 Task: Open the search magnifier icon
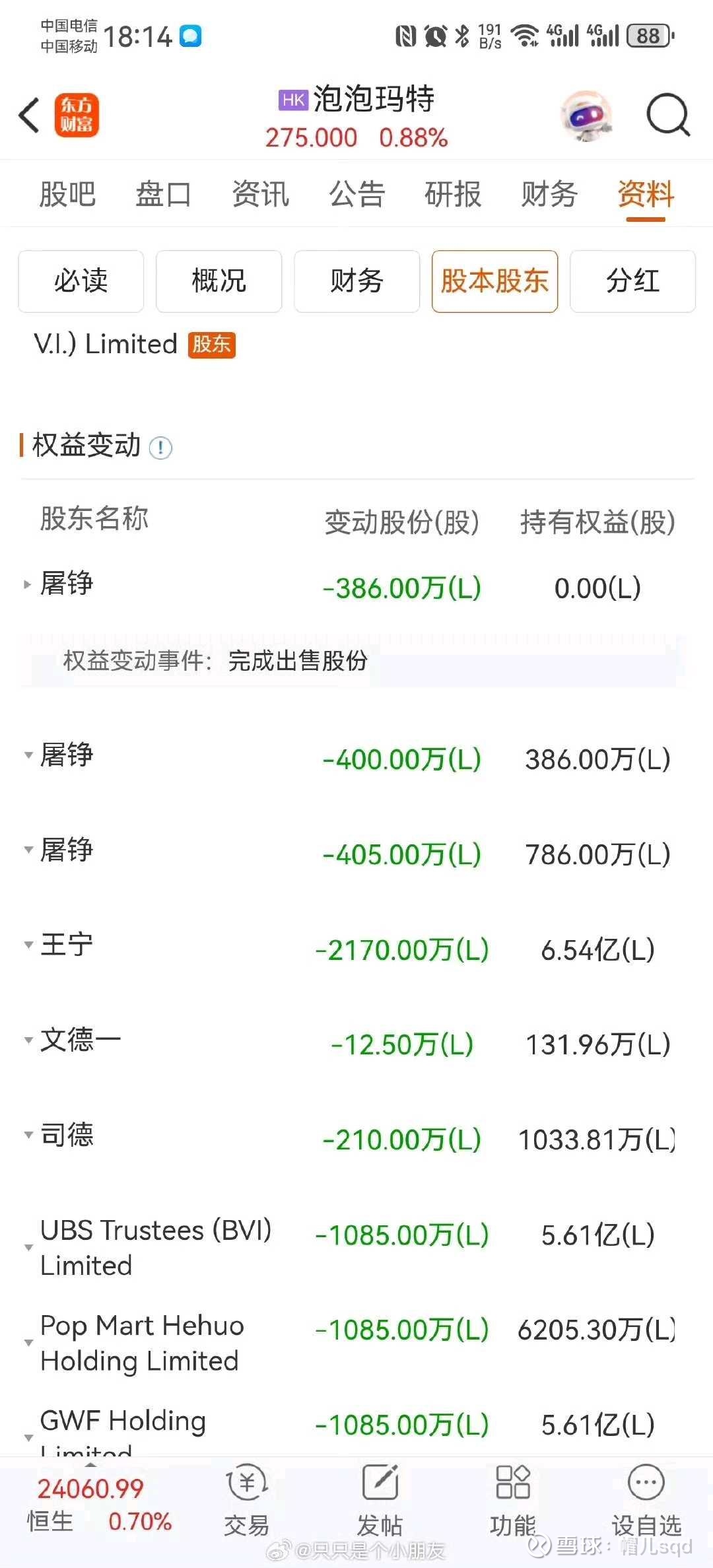[x=668, y=116]
